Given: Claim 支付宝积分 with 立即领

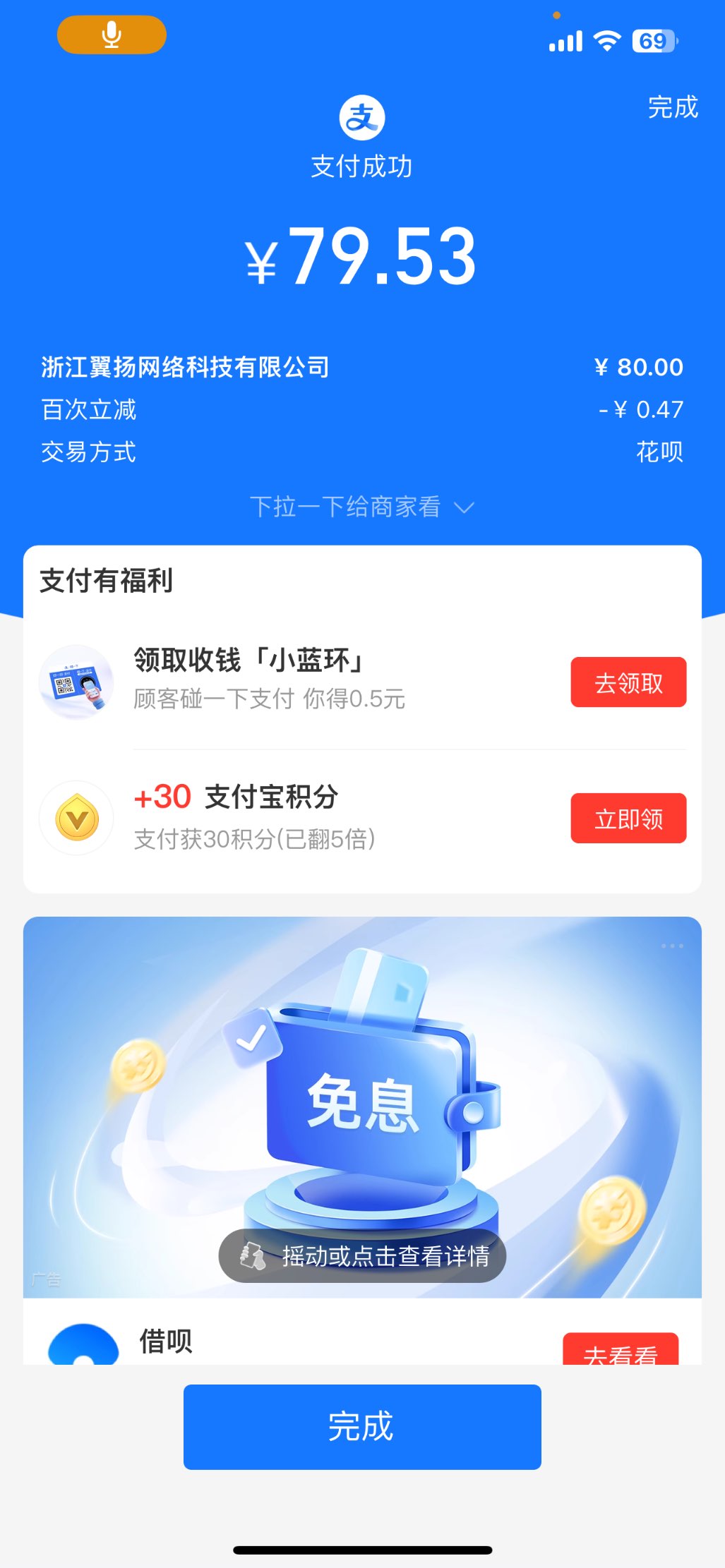Looking at the screenshot, I should [628, 819].
